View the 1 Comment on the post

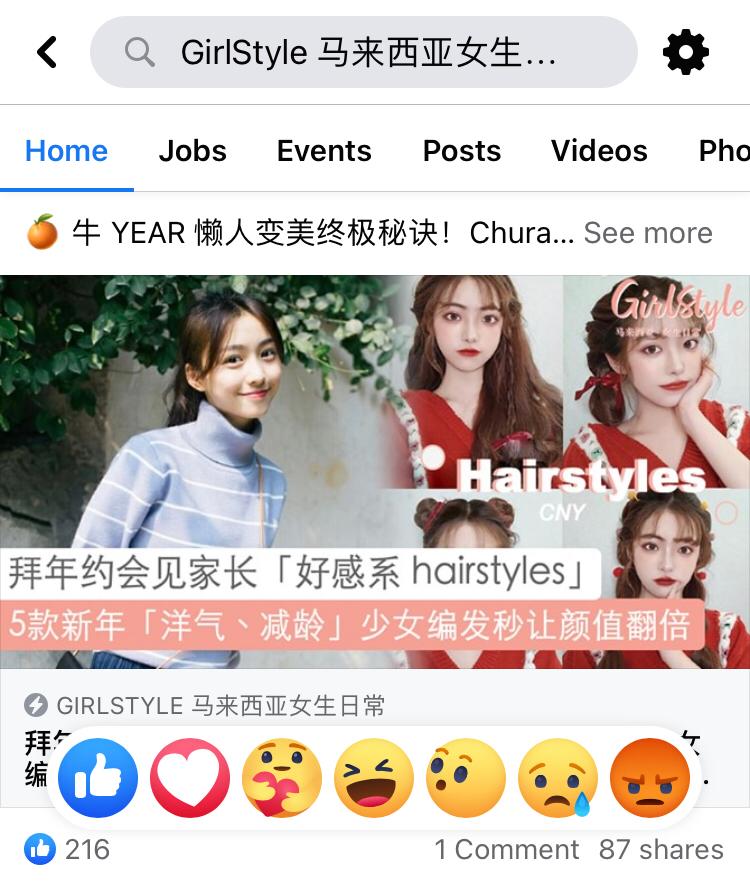(x=506, y=850)
